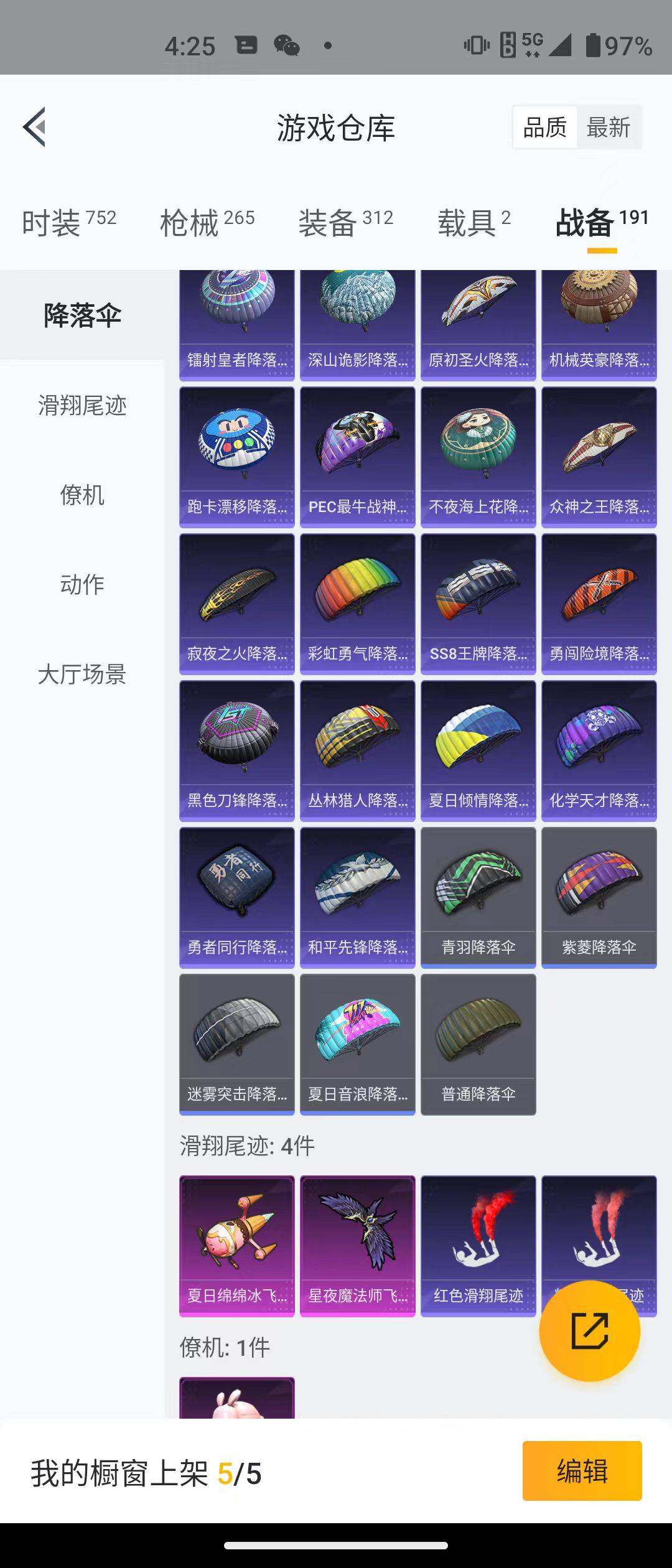Viewport: 672px width, 1568px height.
Task: Switch sorting to 最新 mode
Action: [x=608, y=128]
